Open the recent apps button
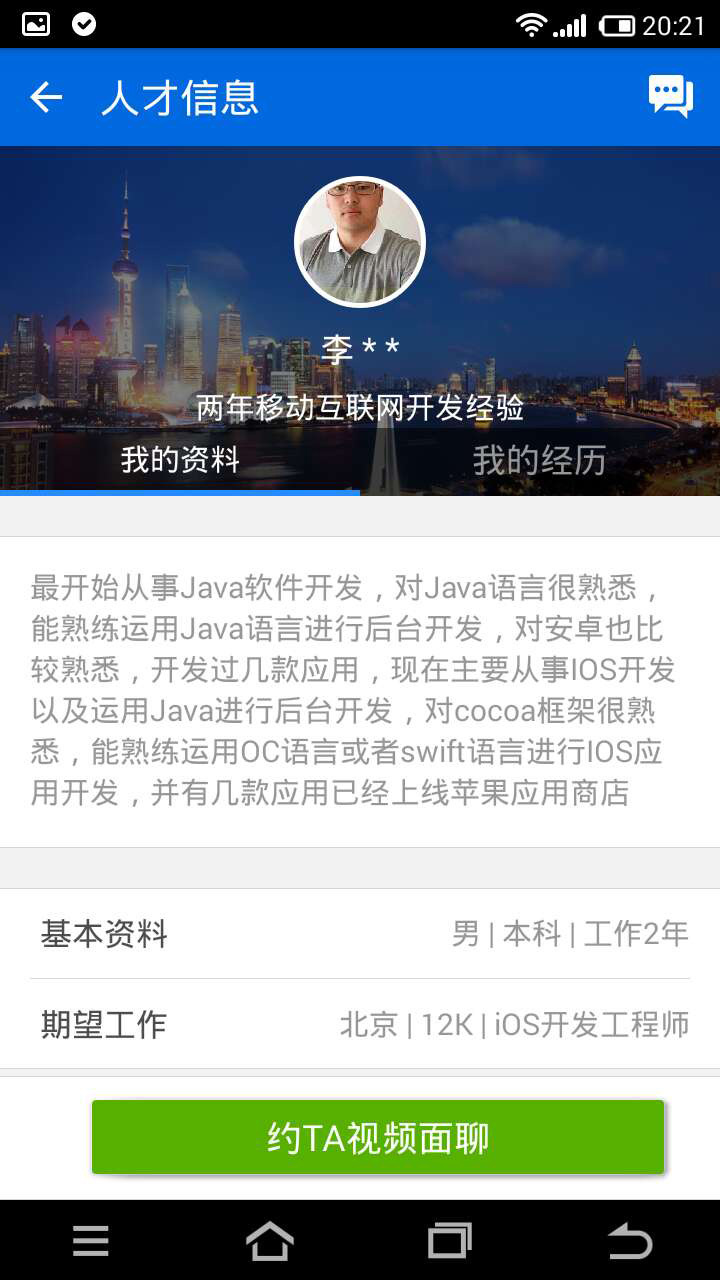 450,1241
